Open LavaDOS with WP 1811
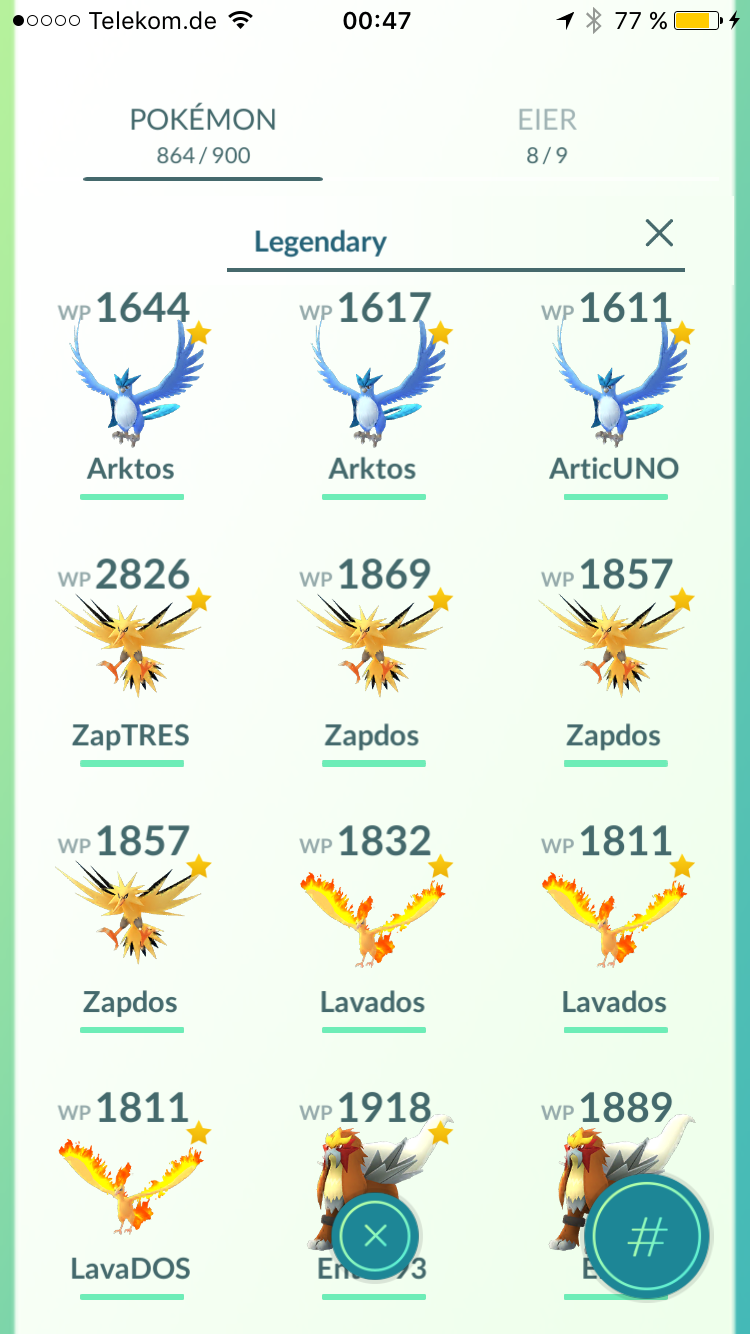This screenshot has height=1334, width=750. pyautogui.click(x=131, y=1190)
